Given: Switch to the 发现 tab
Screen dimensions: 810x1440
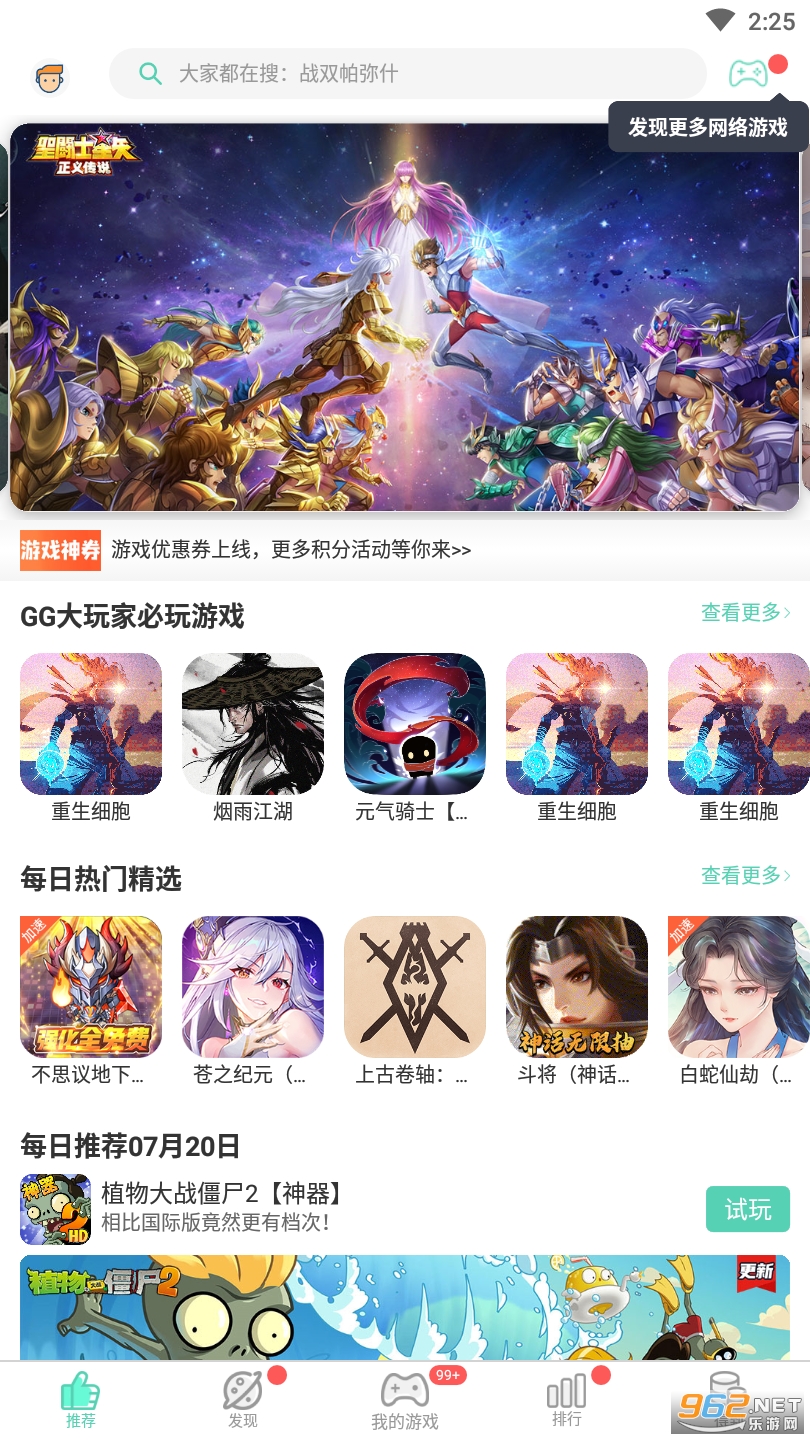Looking at the screenshot, I should 243,1400.
